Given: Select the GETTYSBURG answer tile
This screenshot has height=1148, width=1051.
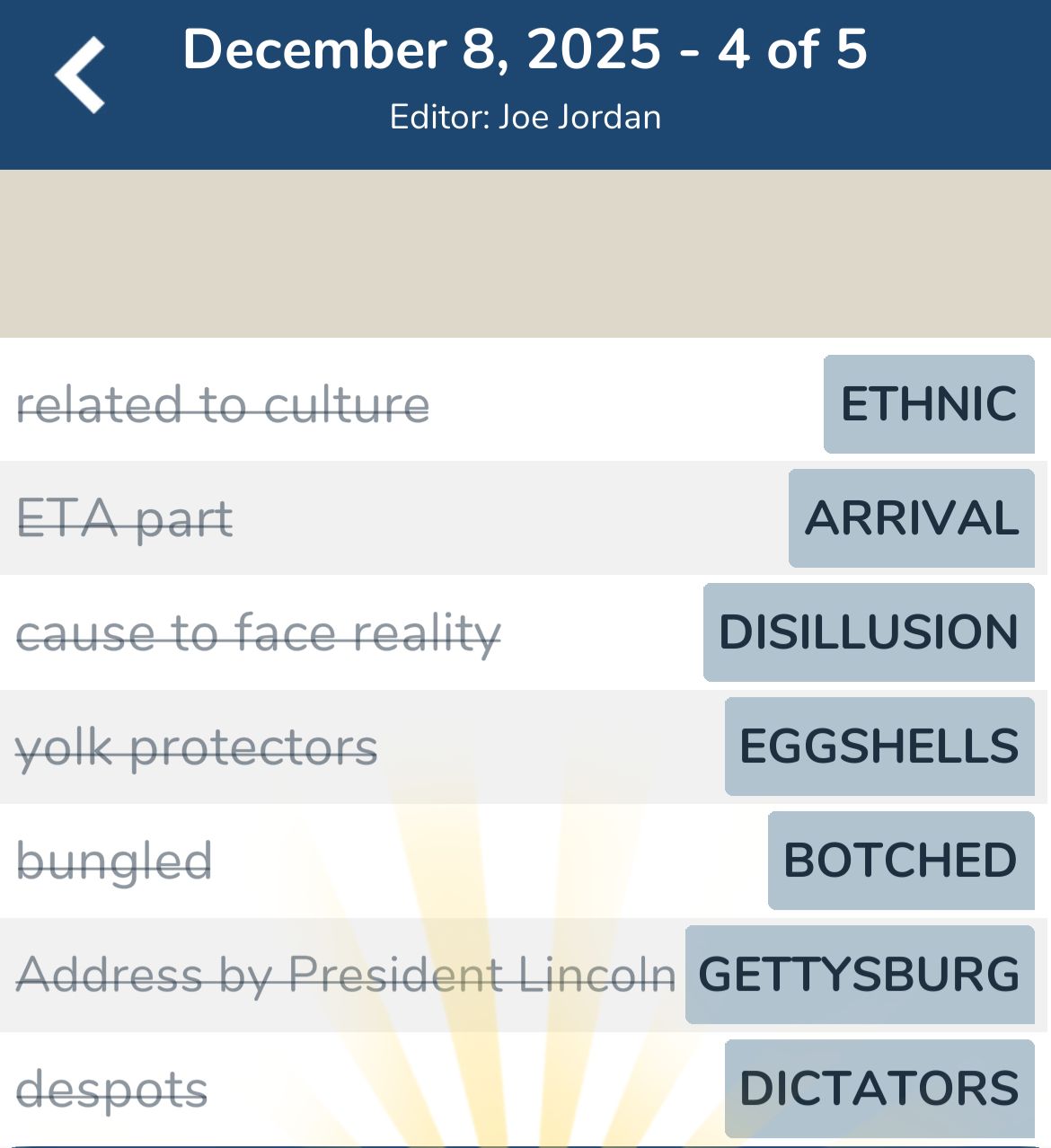Looking at the screenshot, I should click(x=858, y=974).
